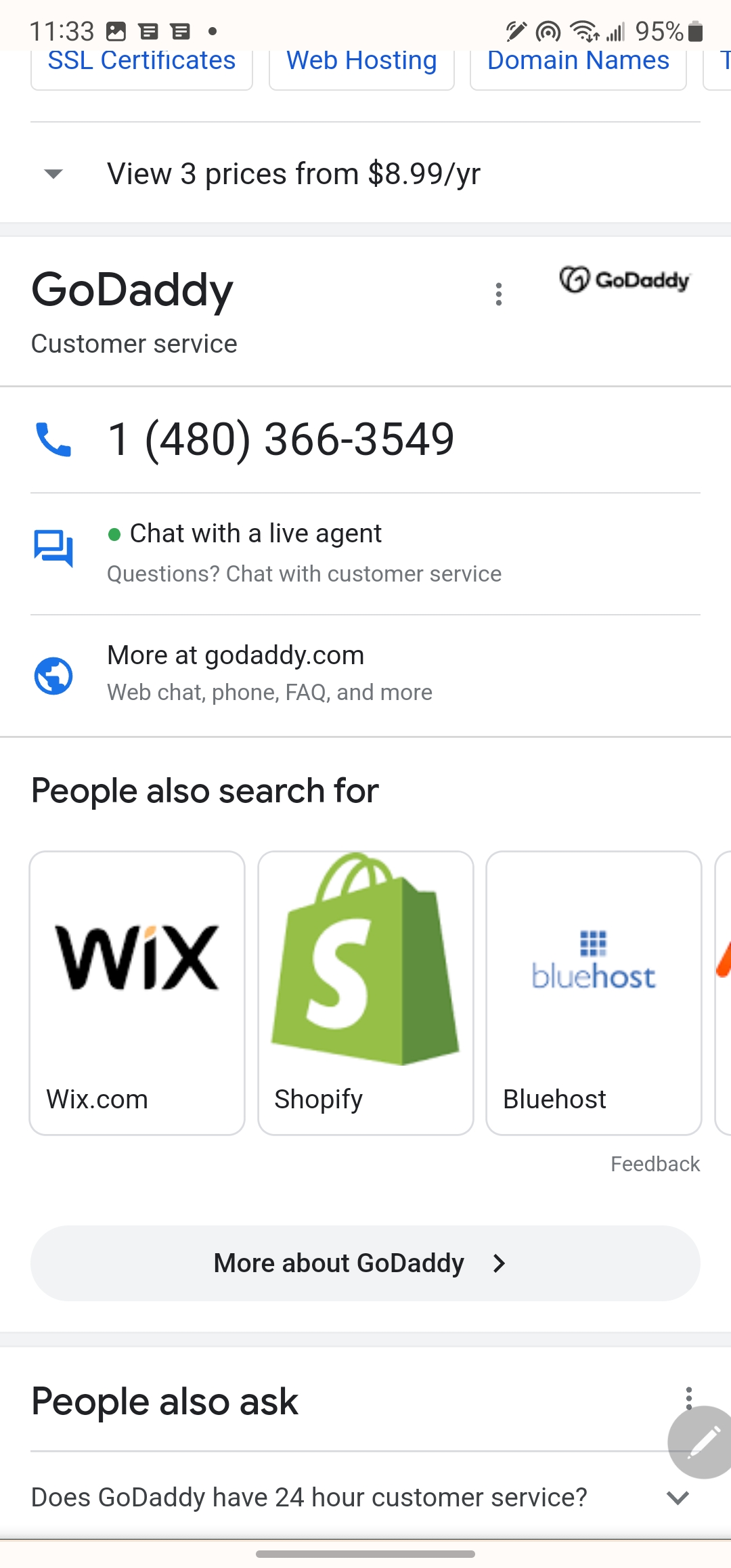Open the Wix.com card
This screenshot has height=1568, width=731.
point(137,993)
